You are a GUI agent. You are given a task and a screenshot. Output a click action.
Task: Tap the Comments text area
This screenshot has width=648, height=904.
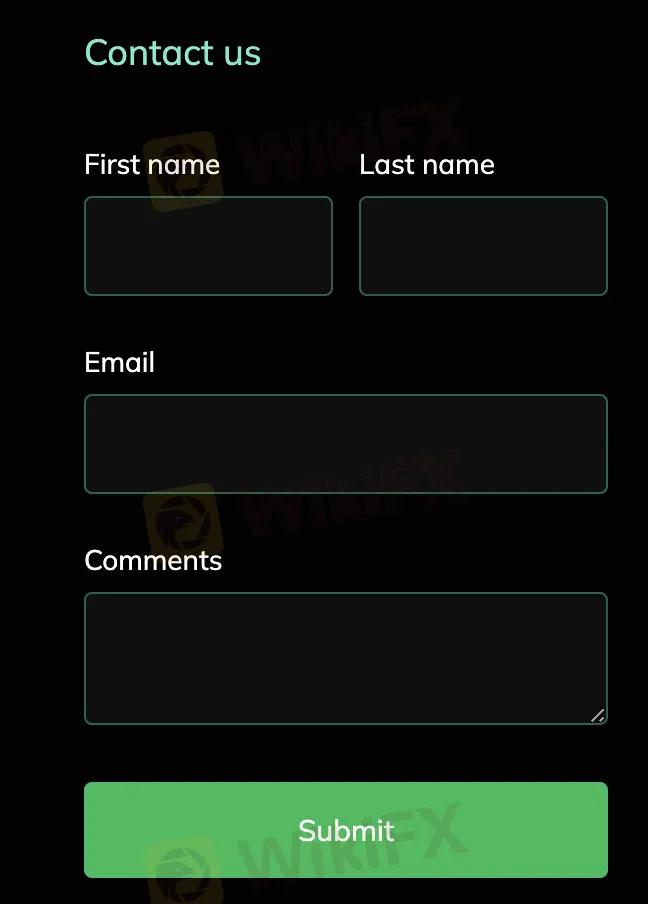click(345, 658)
